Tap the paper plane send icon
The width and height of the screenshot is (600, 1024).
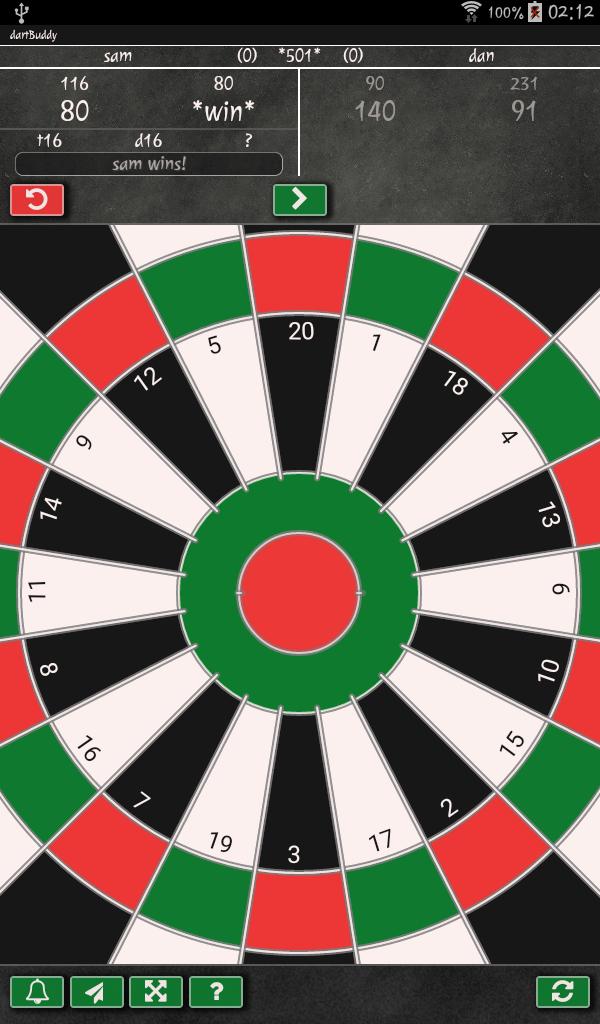click(x=97, y=992)
